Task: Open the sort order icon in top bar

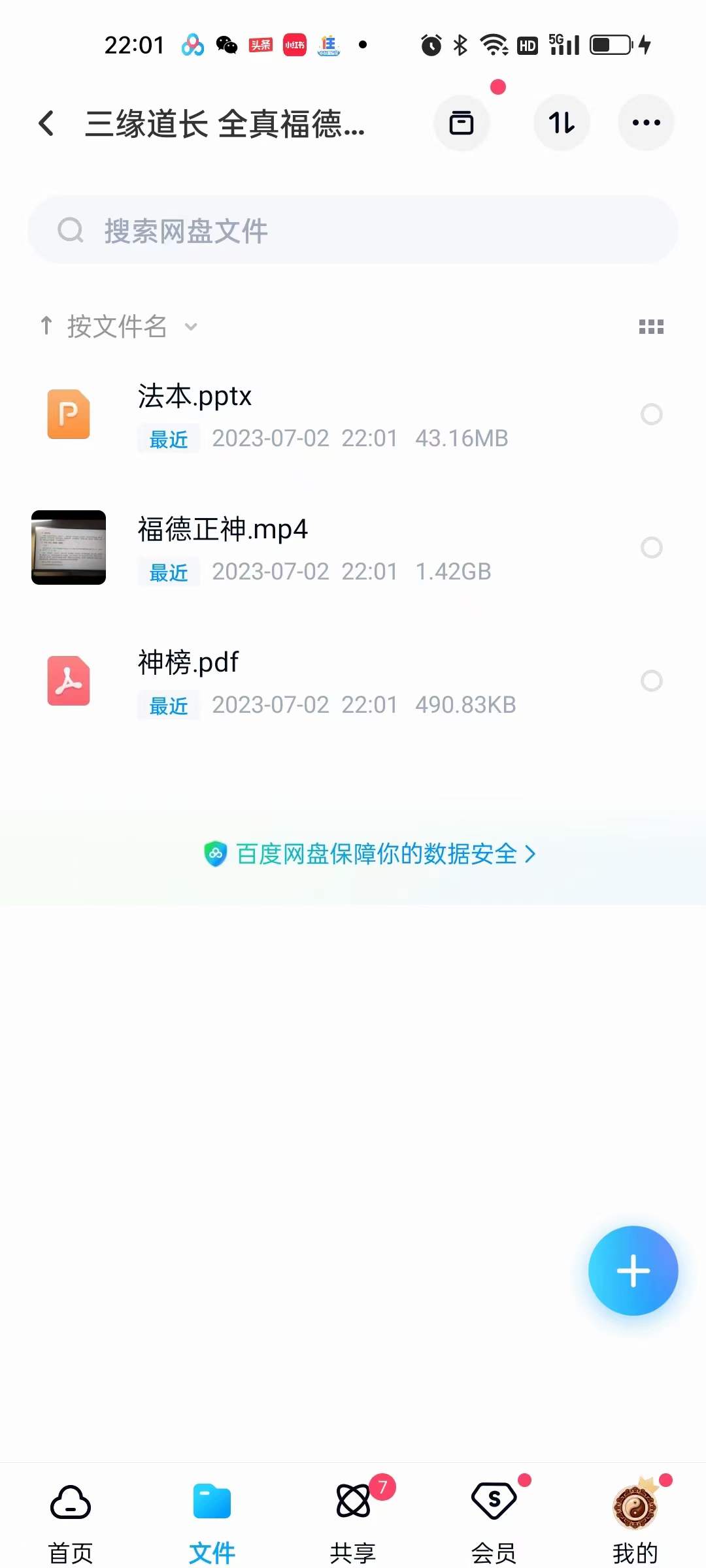Action: (x=562, y=122)
